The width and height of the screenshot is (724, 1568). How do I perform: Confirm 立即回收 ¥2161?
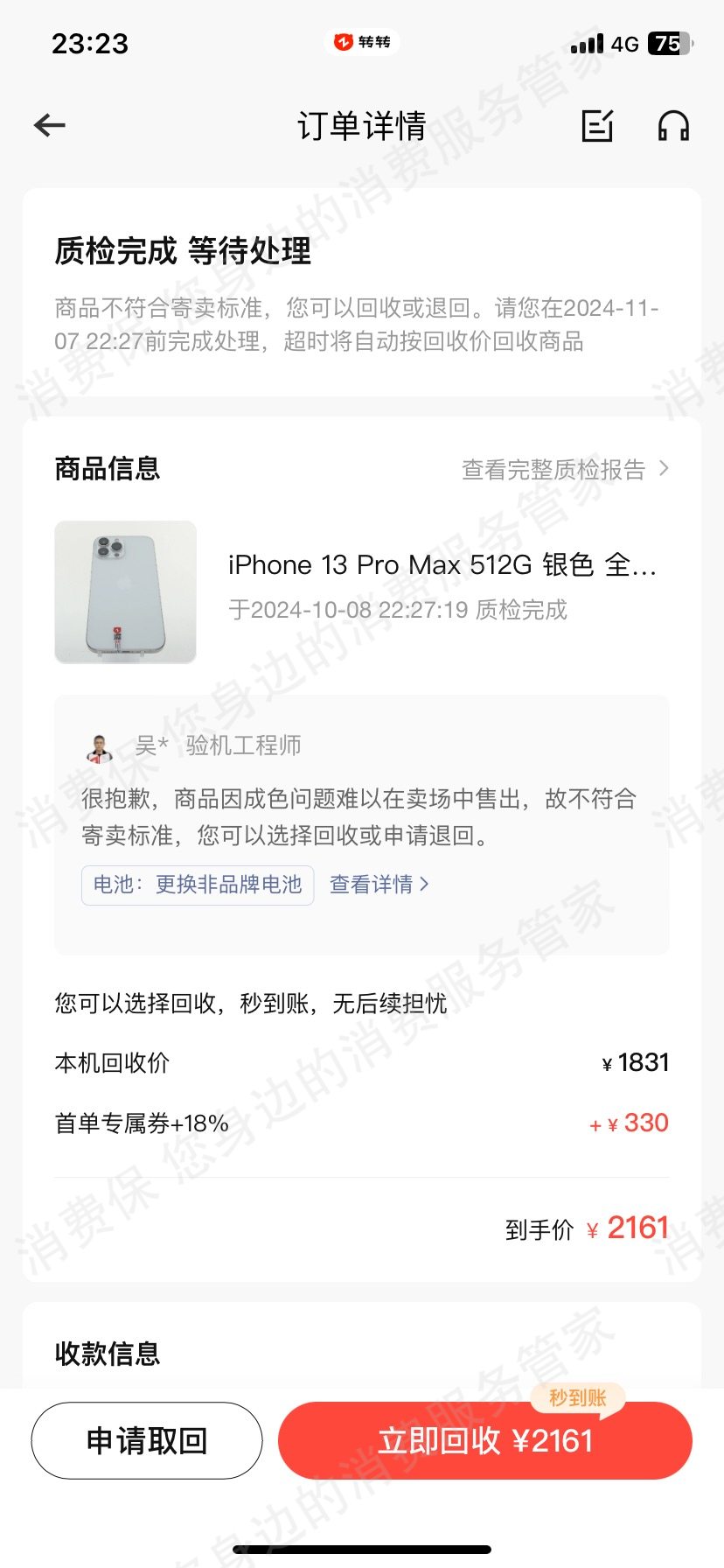pyautogui.click(x=485, y=1440)
